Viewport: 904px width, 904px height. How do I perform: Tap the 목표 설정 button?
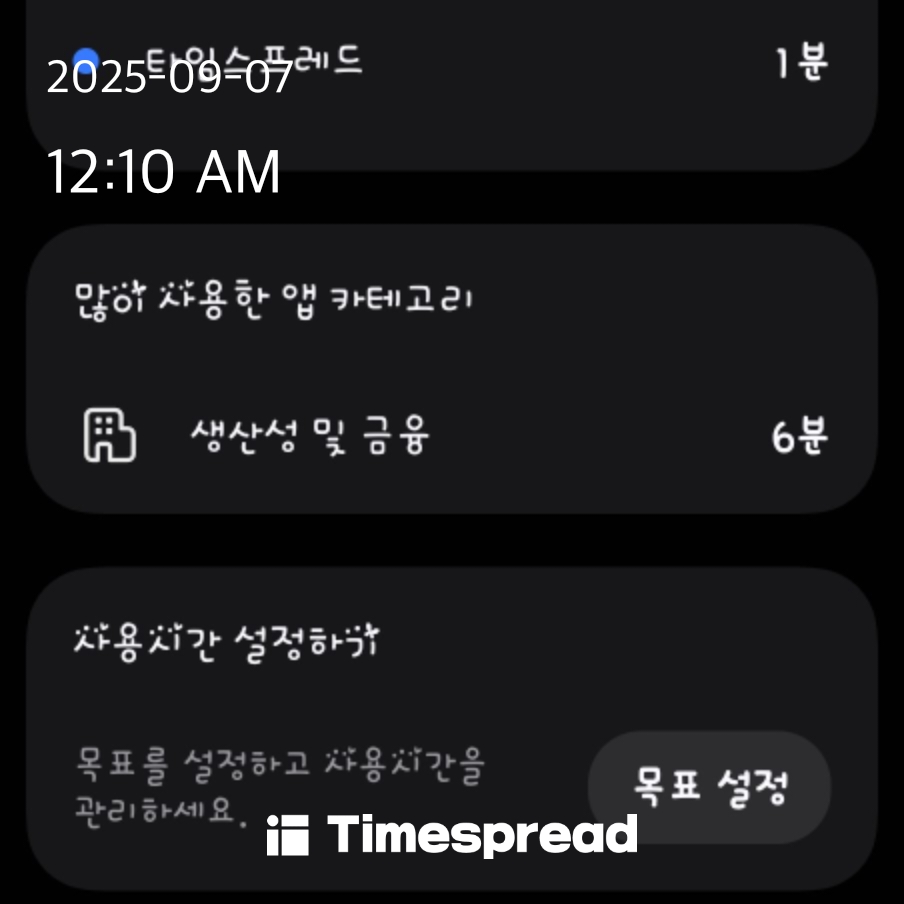coord(709,788)
